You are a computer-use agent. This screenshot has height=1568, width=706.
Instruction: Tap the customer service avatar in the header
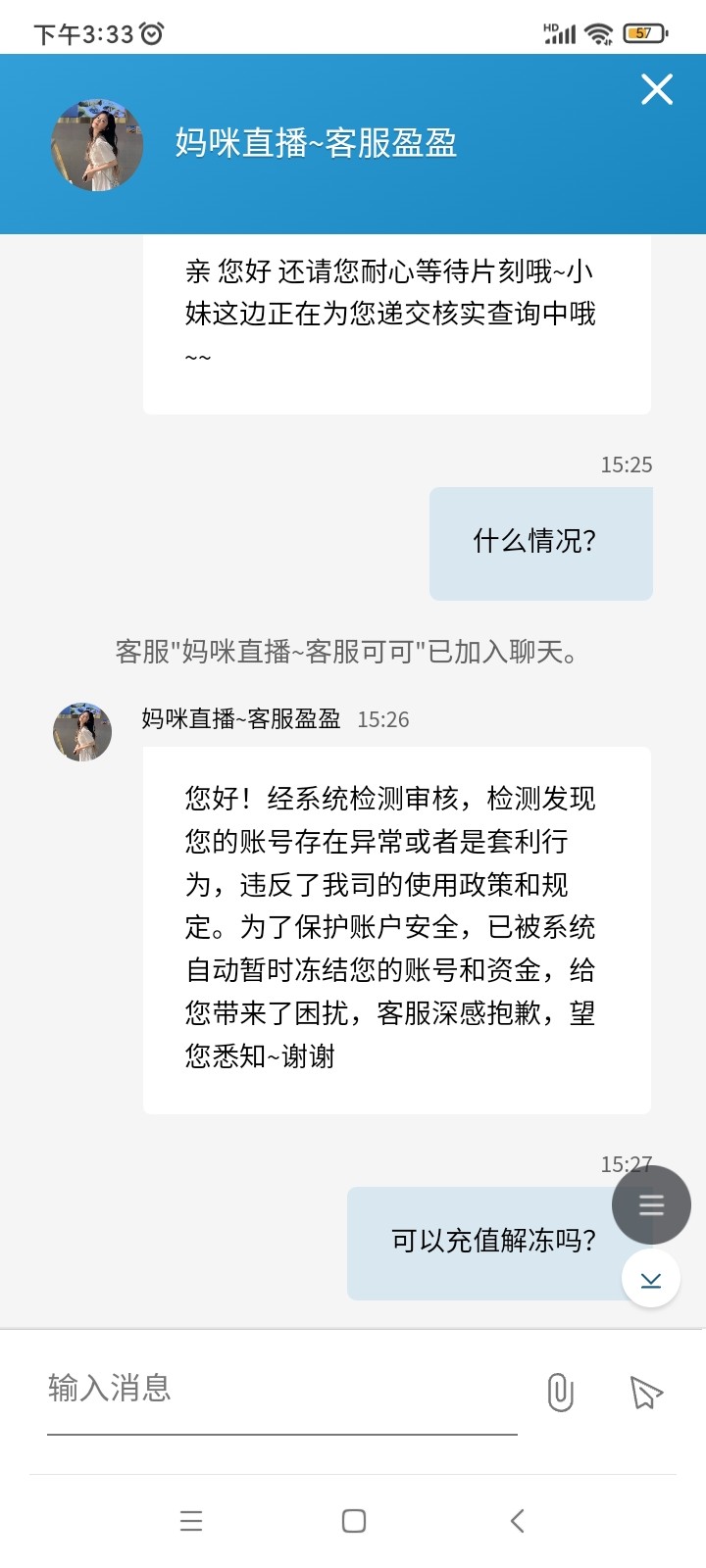click(x=96, y=143)
